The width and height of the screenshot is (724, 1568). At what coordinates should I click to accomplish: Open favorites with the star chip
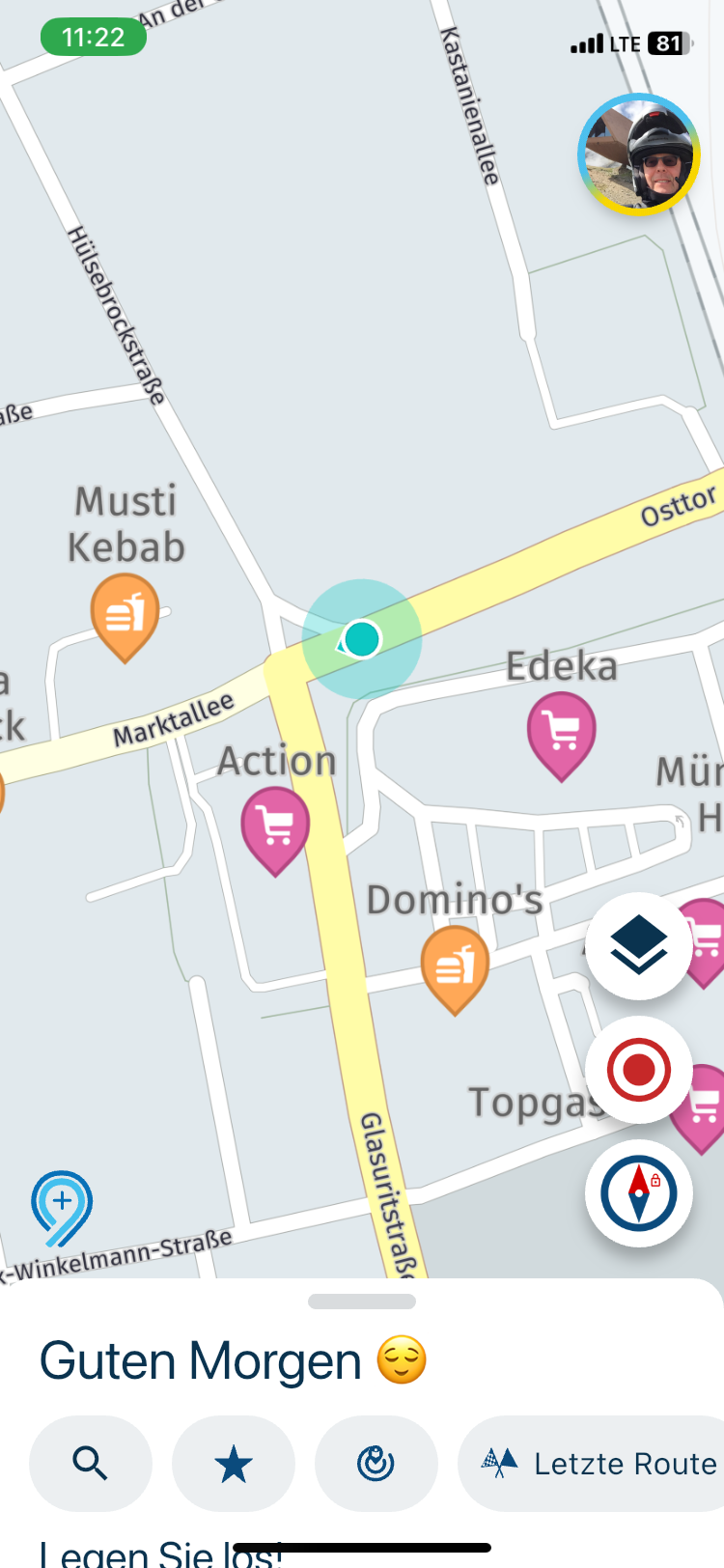tap(234, 1464)
